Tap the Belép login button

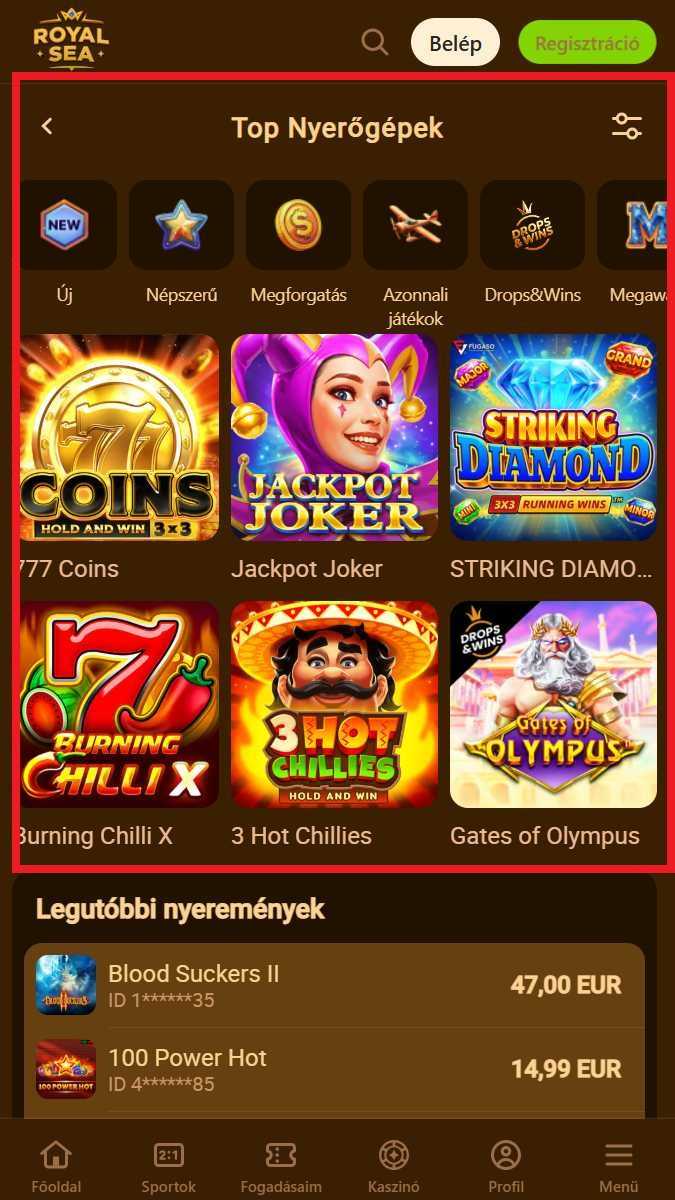(x=455, y=43)
